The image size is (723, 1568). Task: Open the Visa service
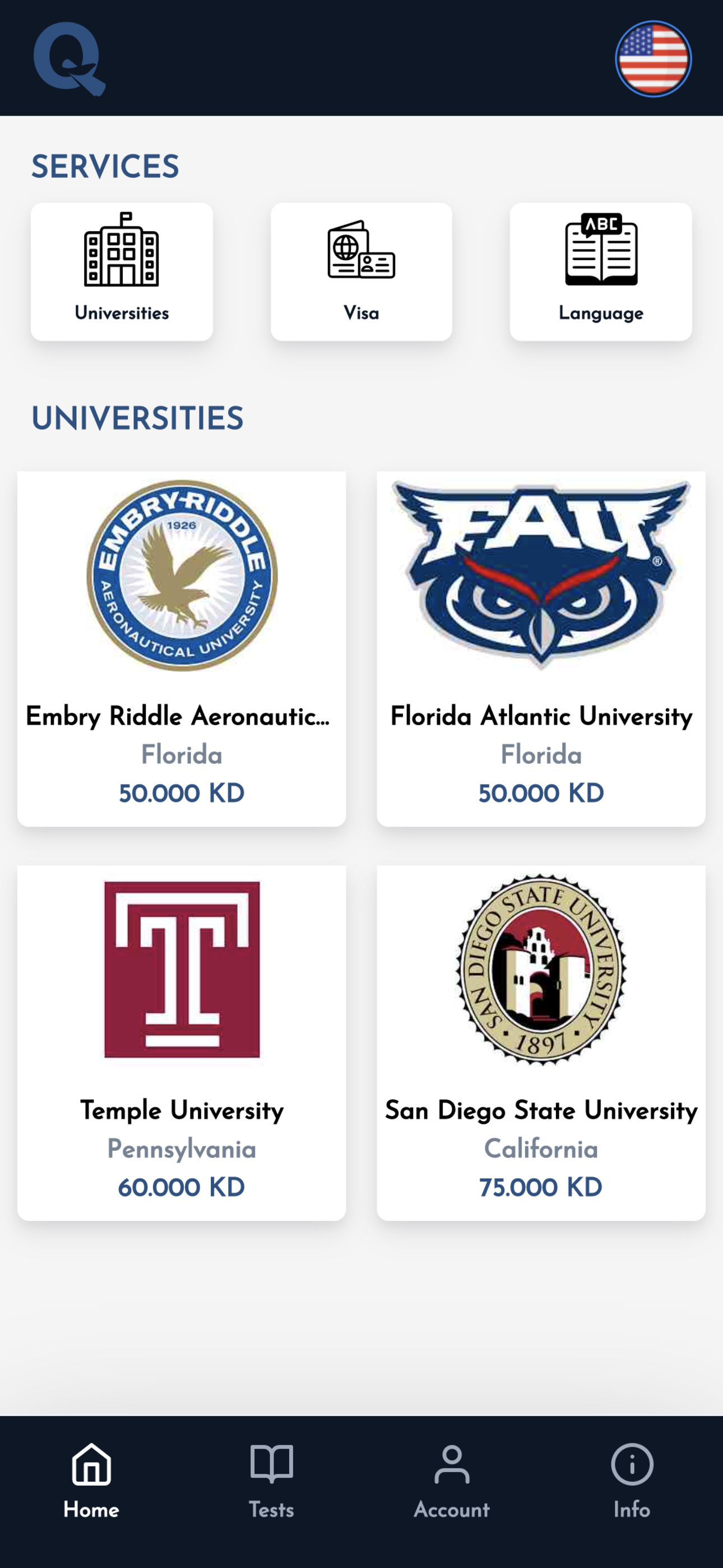pos(361,271)
